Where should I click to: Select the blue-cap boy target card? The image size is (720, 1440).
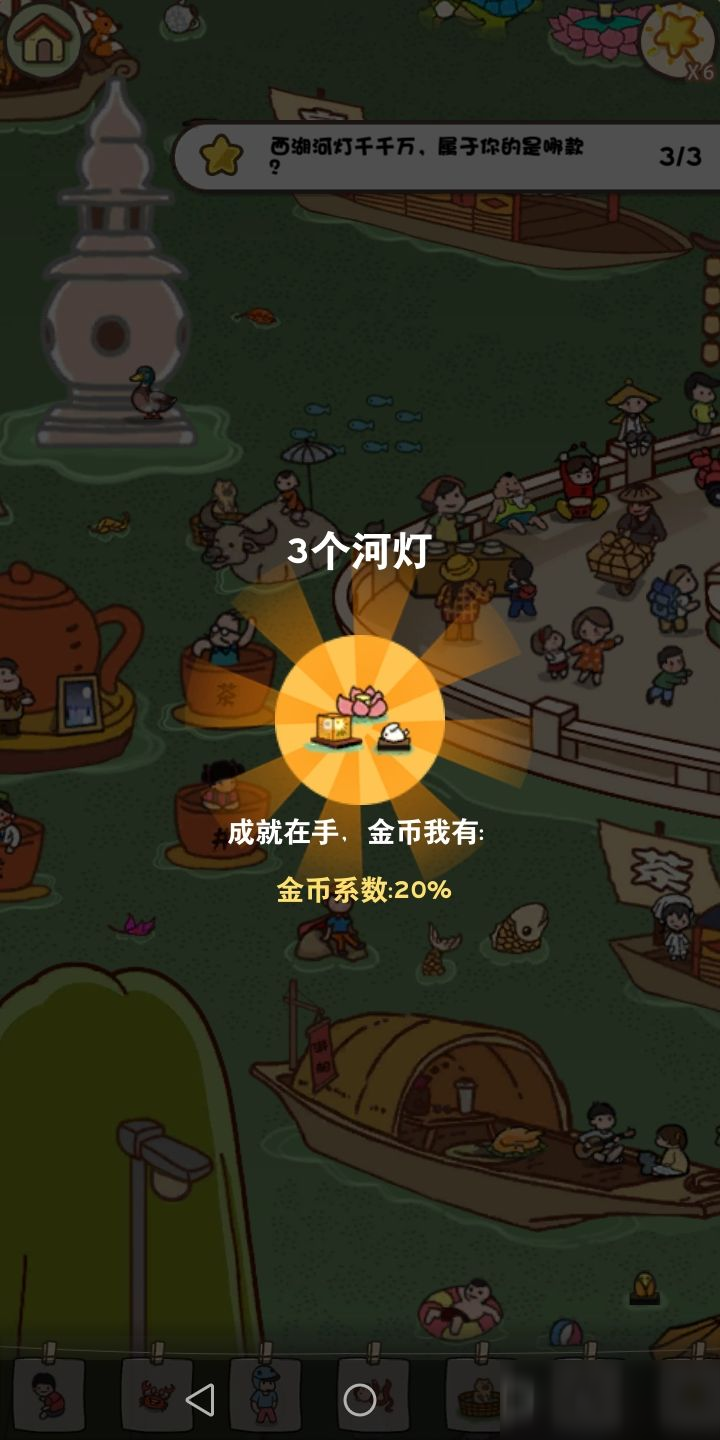[265, 1394]
